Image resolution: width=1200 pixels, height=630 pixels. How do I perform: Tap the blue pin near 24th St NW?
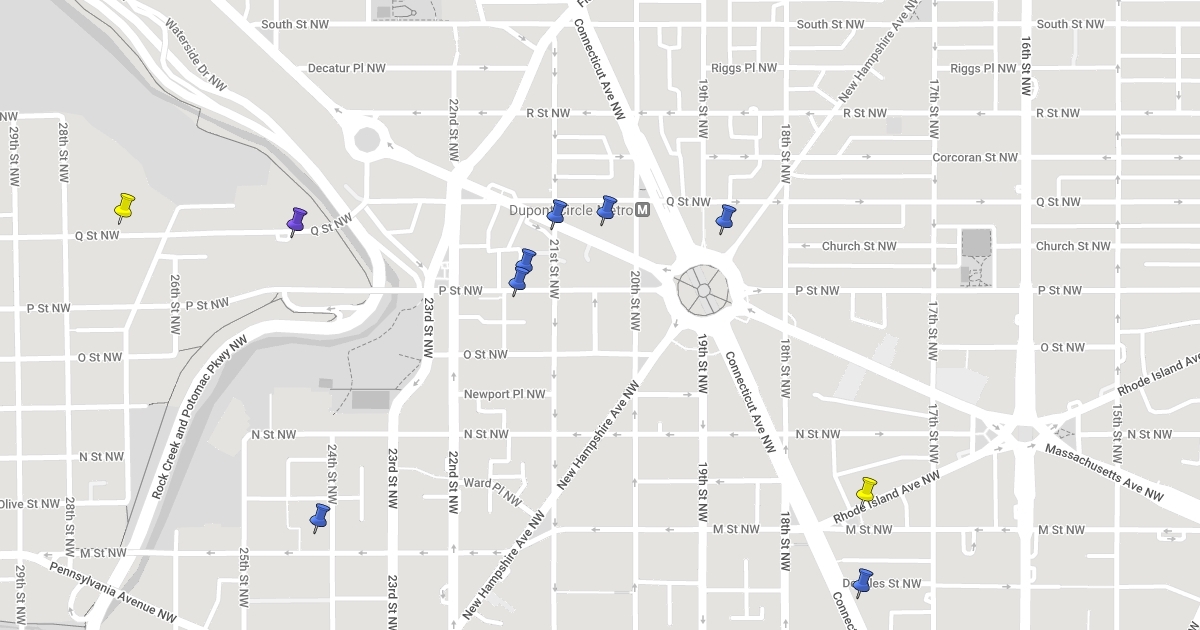tap(320, 515)
